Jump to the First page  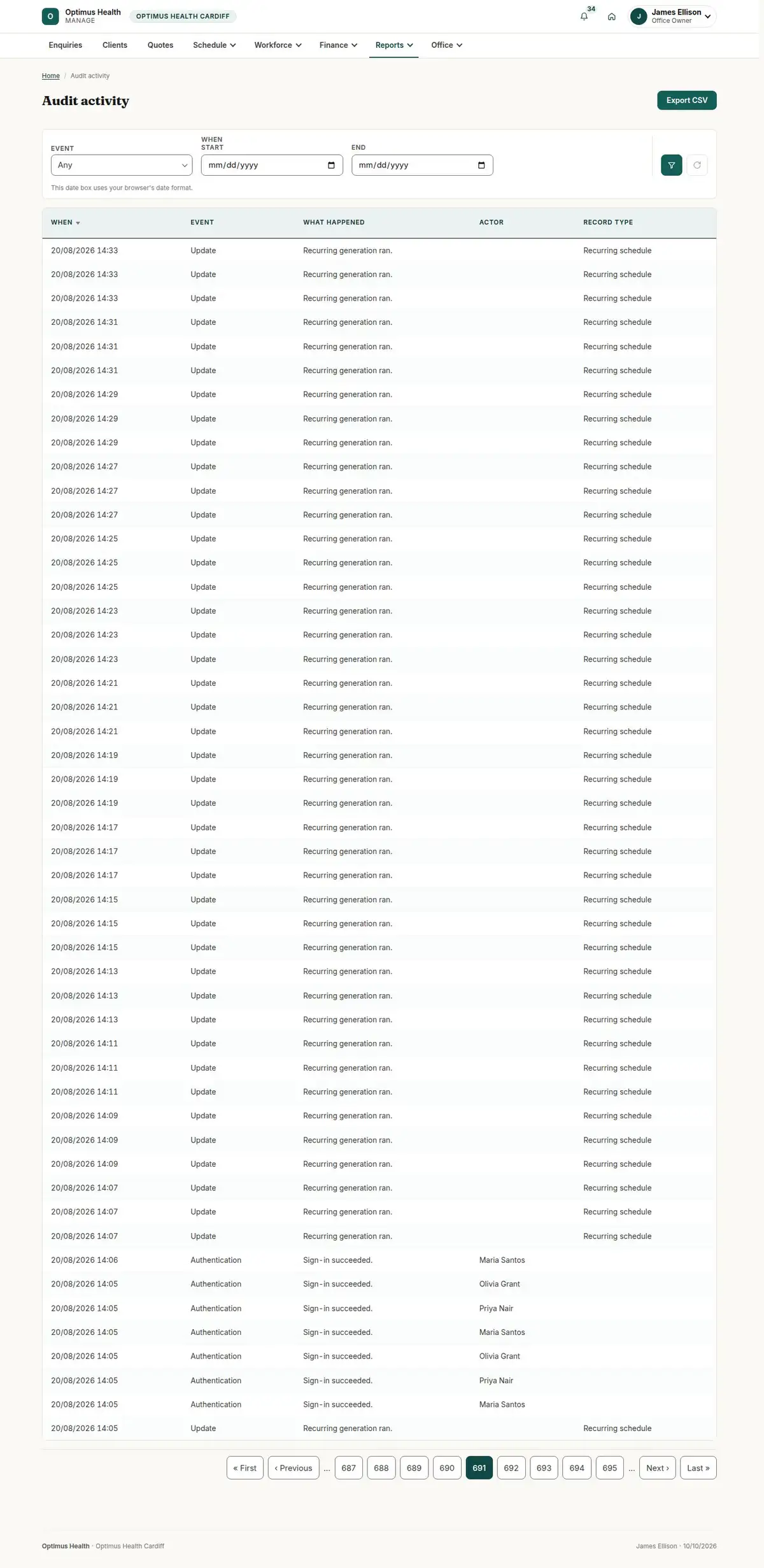[245, 1467]
